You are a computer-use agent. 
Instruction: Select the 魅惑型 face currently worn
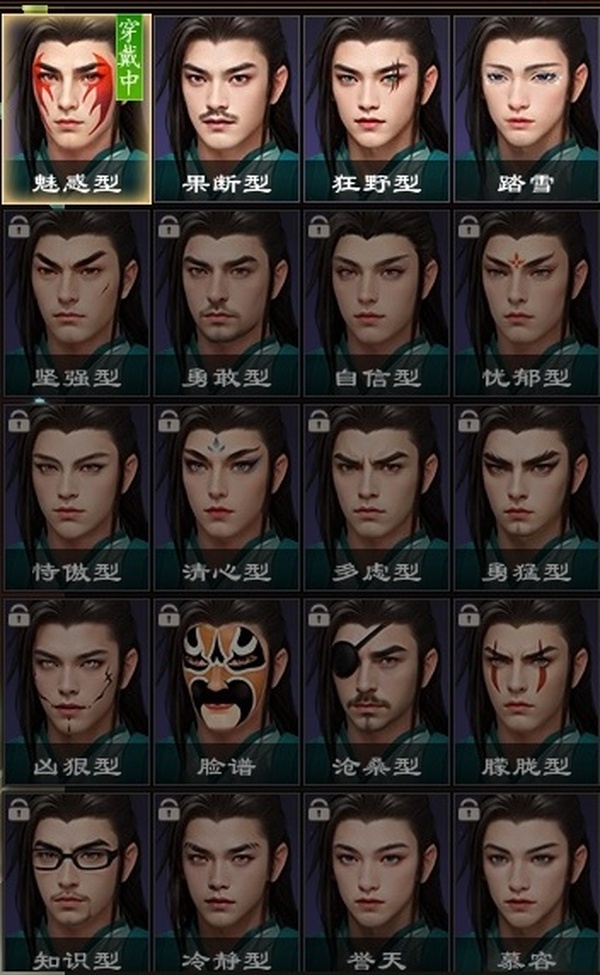pos(76,105)
